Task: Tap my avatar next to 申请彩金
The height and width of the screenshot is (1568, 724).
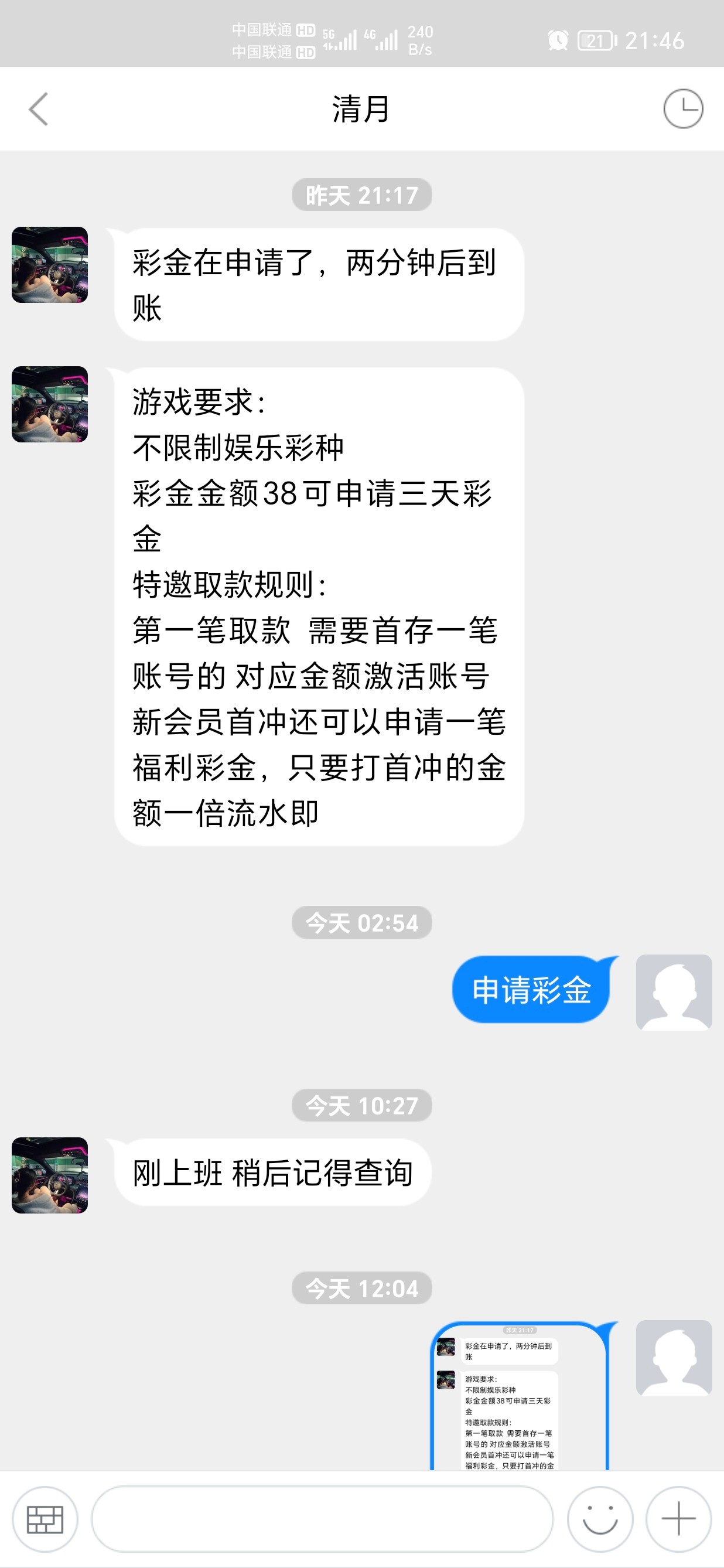Action: [674, 992]
